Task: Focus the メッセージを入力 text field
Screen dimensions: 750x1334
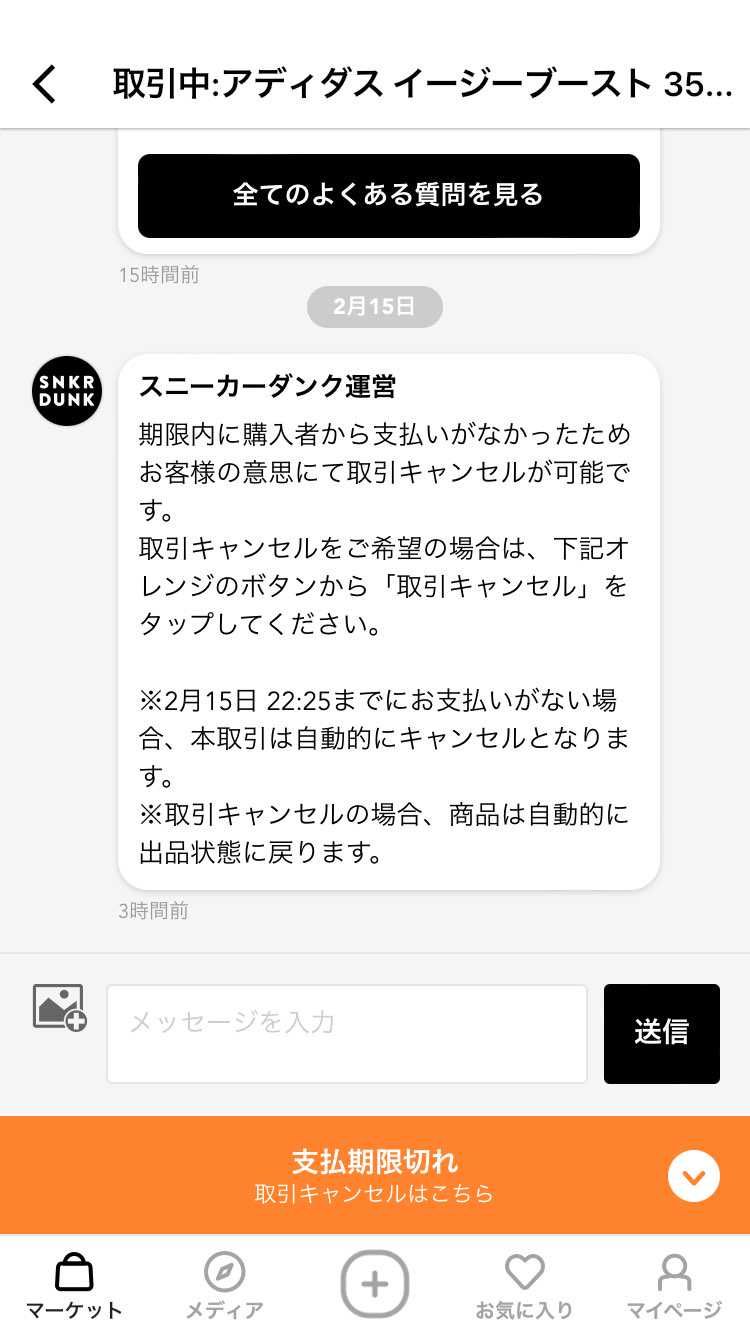Action: [346, 1033]
